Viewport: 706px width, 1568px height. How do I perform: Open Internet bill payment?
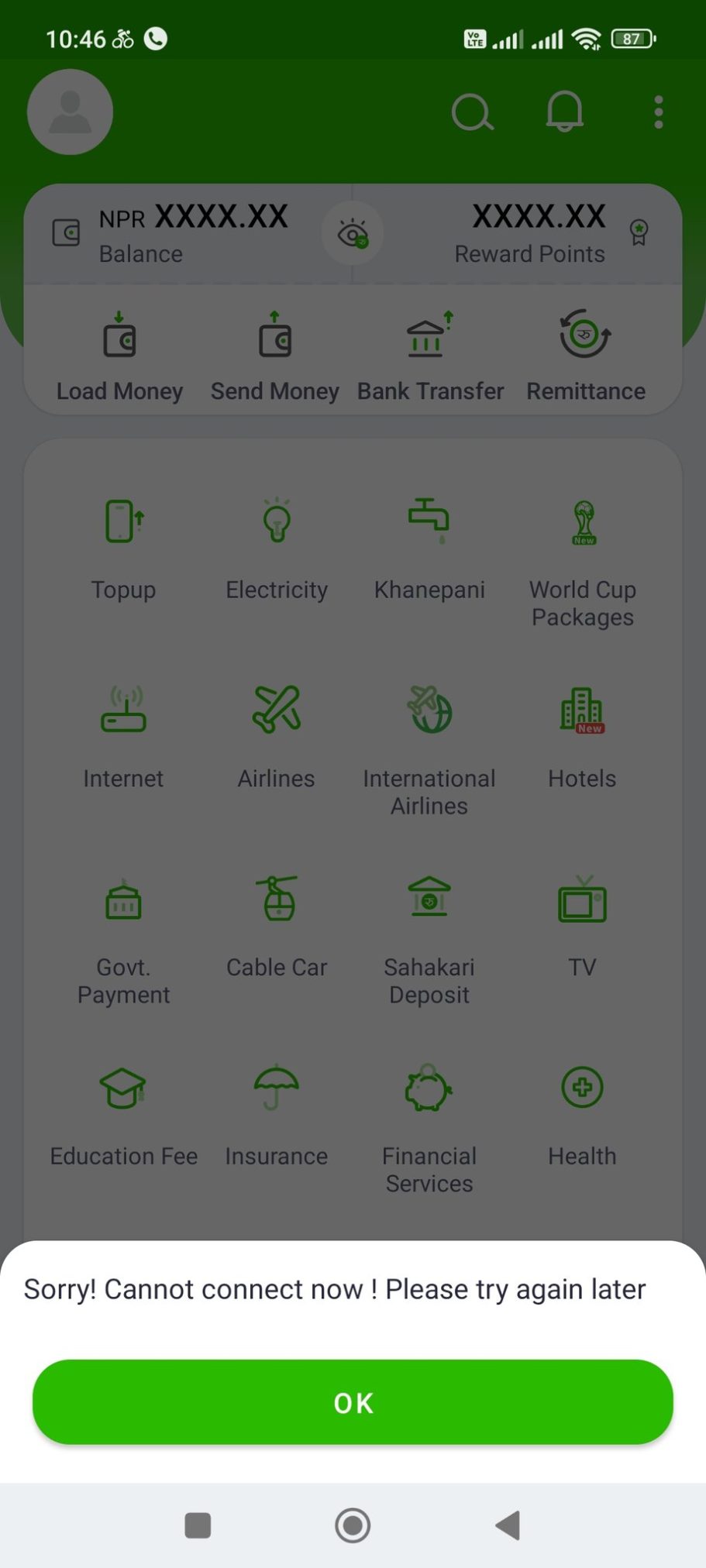[123, 736]
